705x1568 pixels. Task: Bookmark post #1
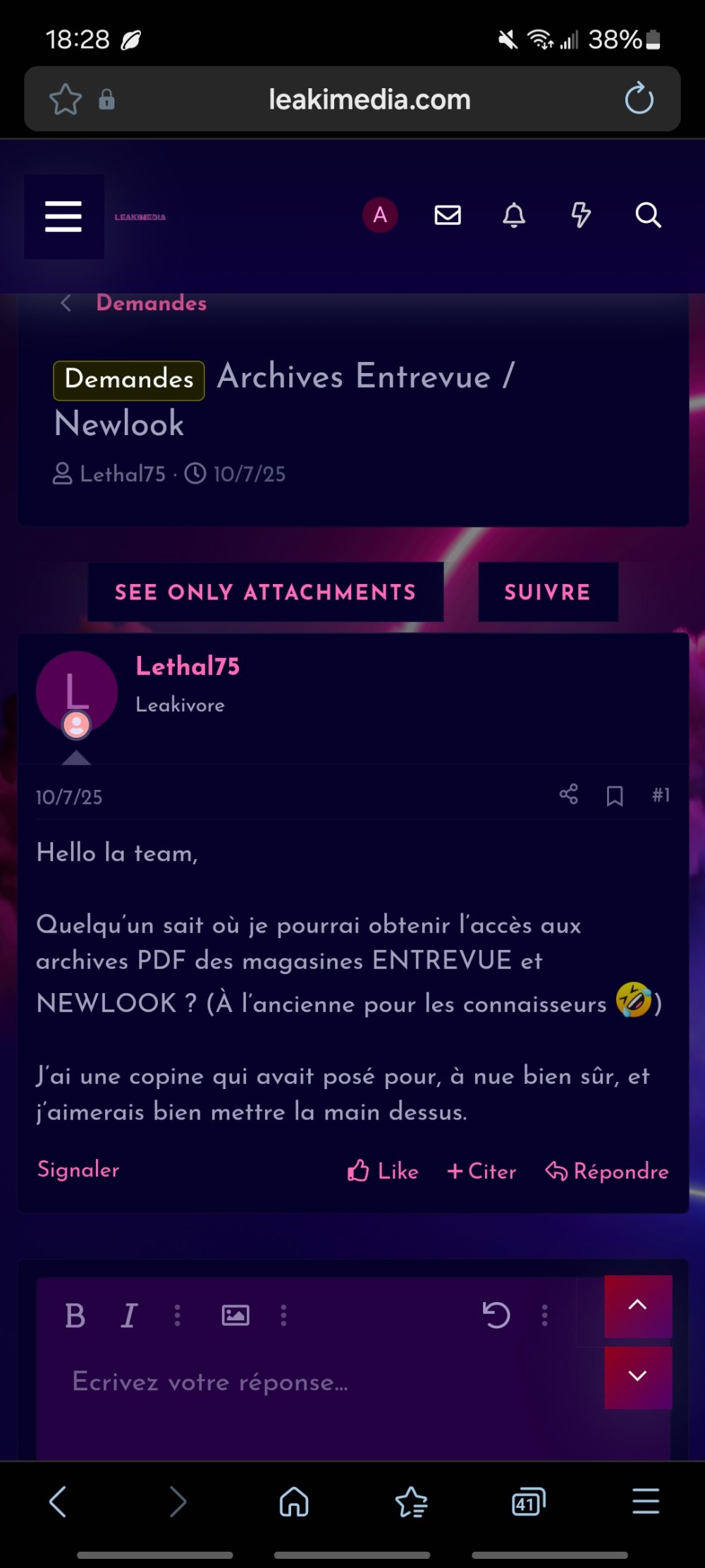click(x=615, y=796)
